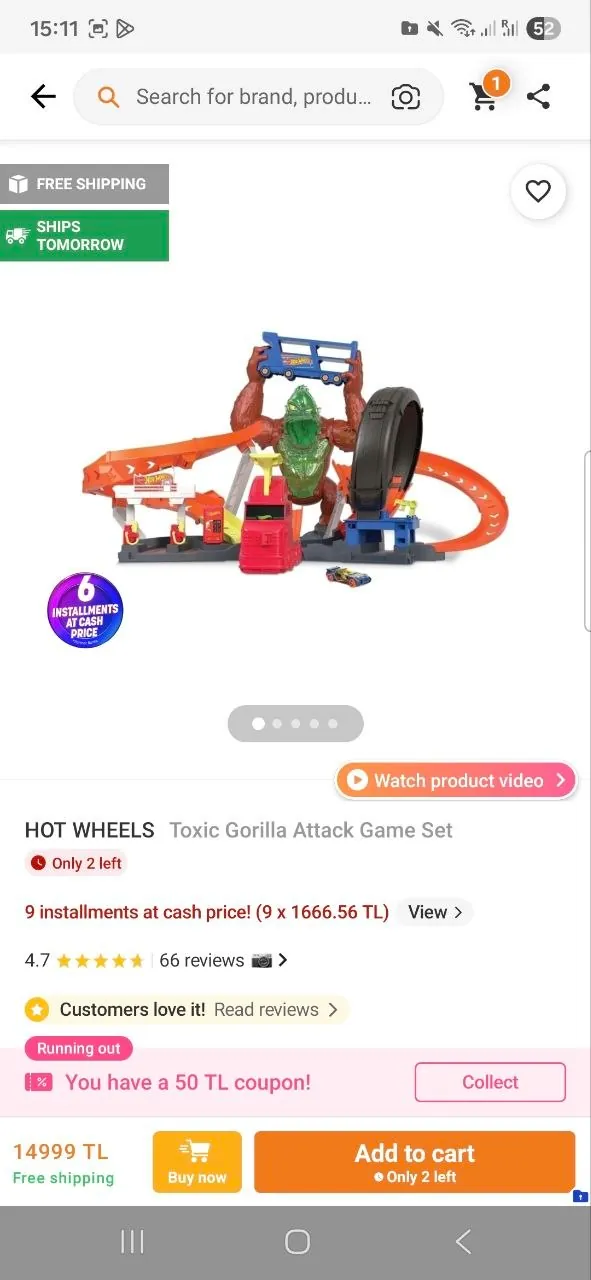Open the HOT WHEELS brand link

pos(90,830)
